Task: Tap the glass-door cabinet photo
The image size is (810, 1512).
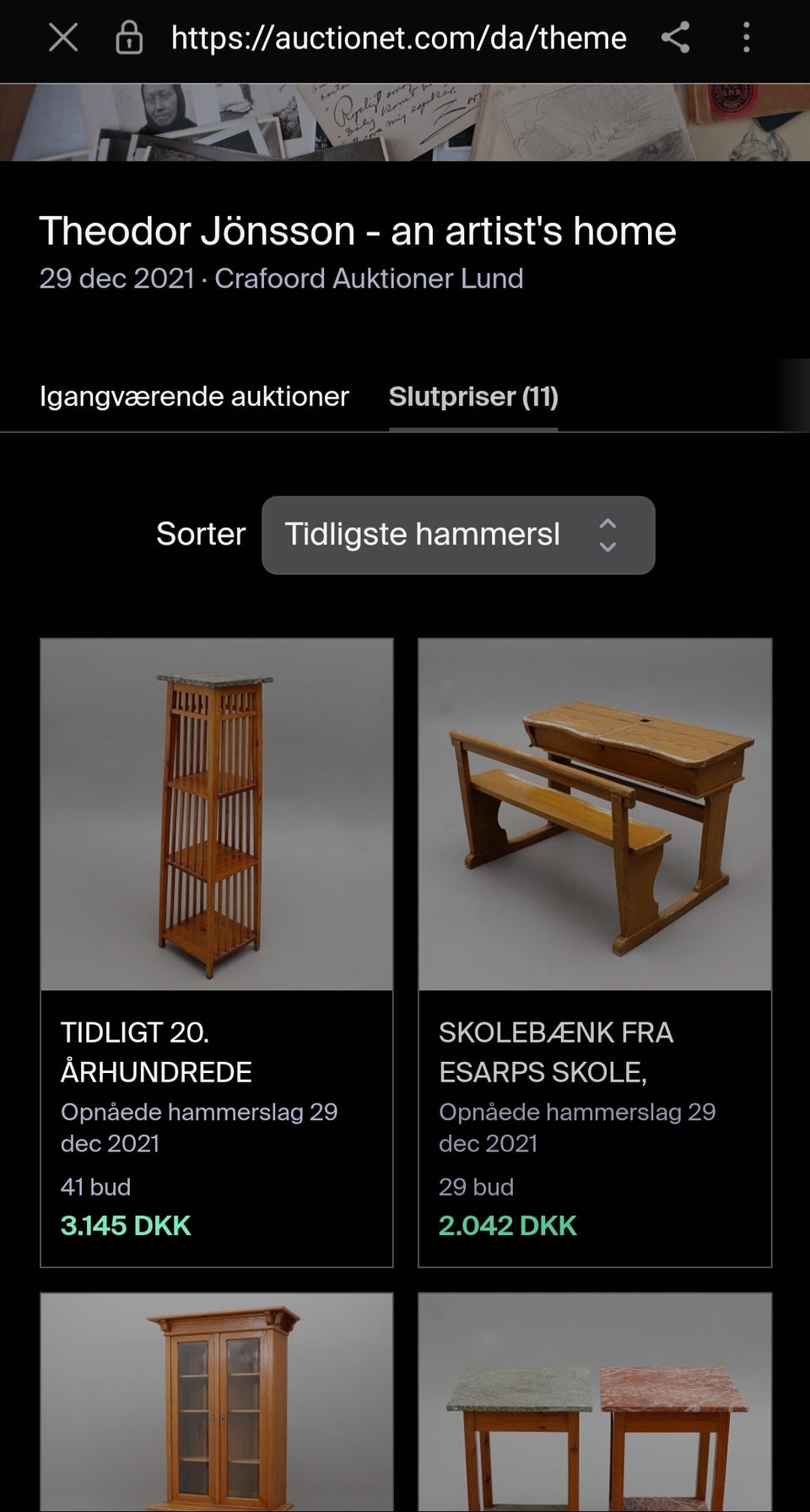Action: [x=216, y=1401]
